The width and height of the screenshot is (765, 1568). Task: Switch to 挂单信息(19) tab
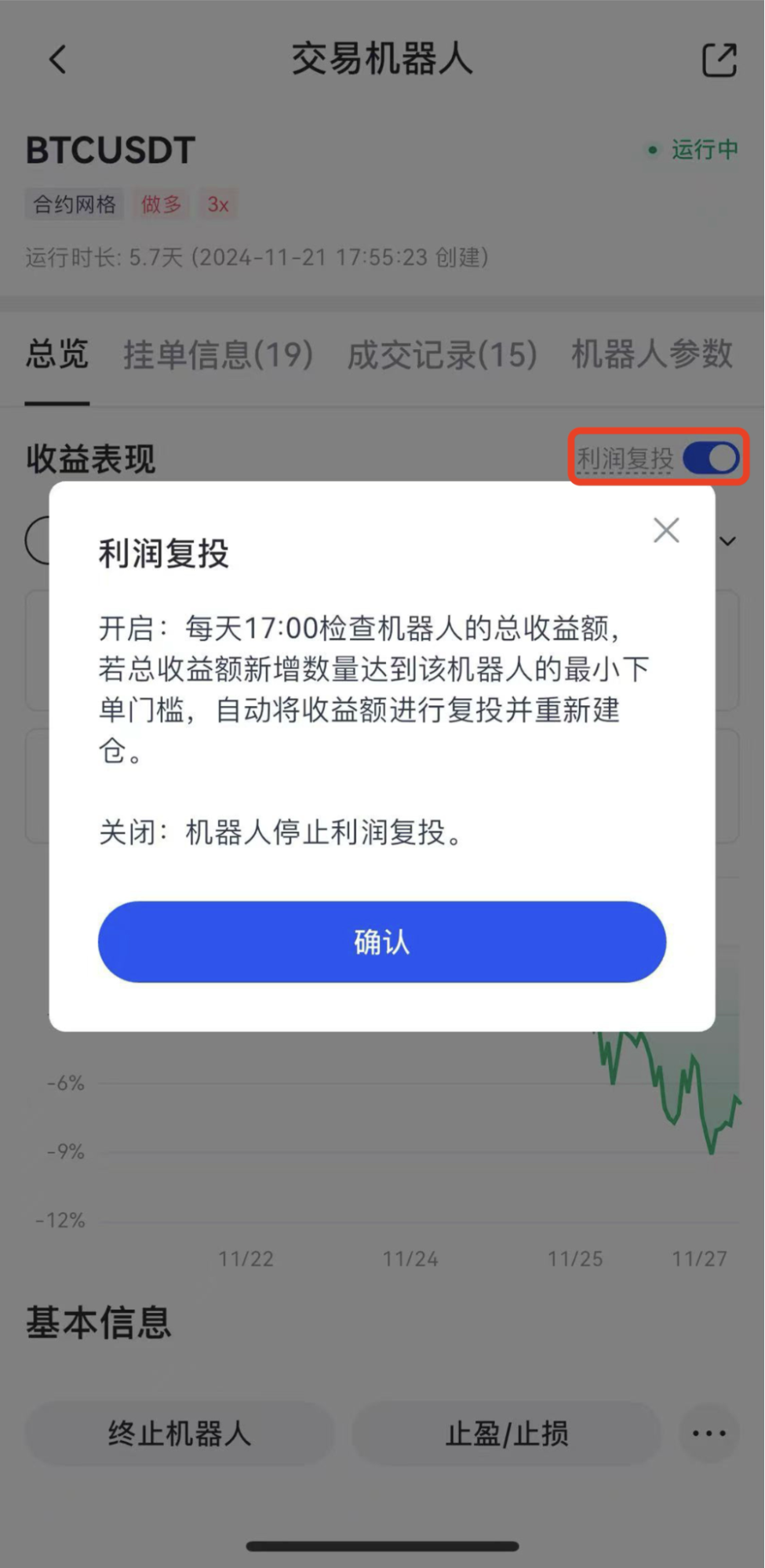click(218, 355)
